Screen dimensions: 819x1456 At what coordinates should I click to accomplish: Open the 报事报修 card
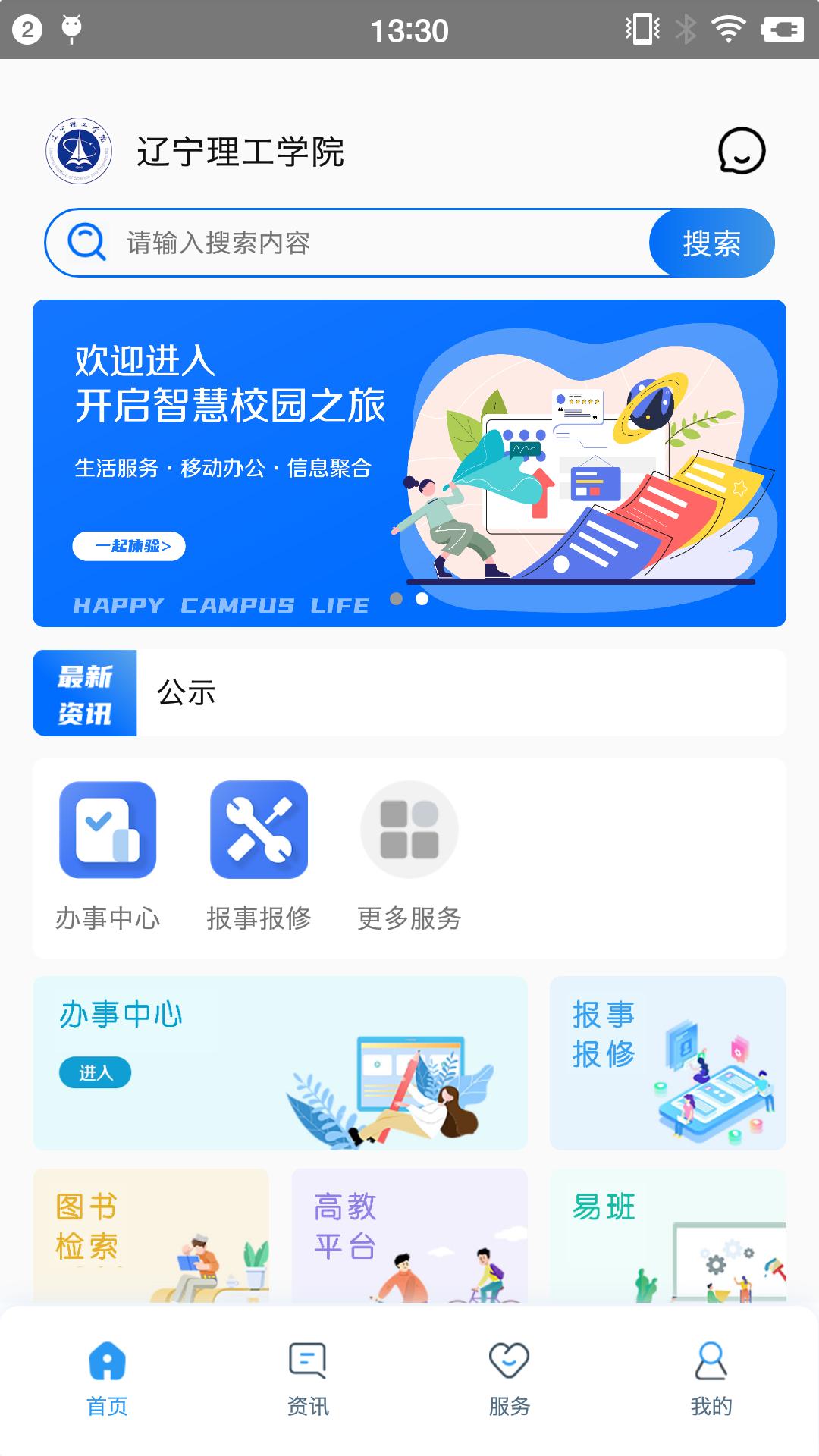coord(667,1062)
